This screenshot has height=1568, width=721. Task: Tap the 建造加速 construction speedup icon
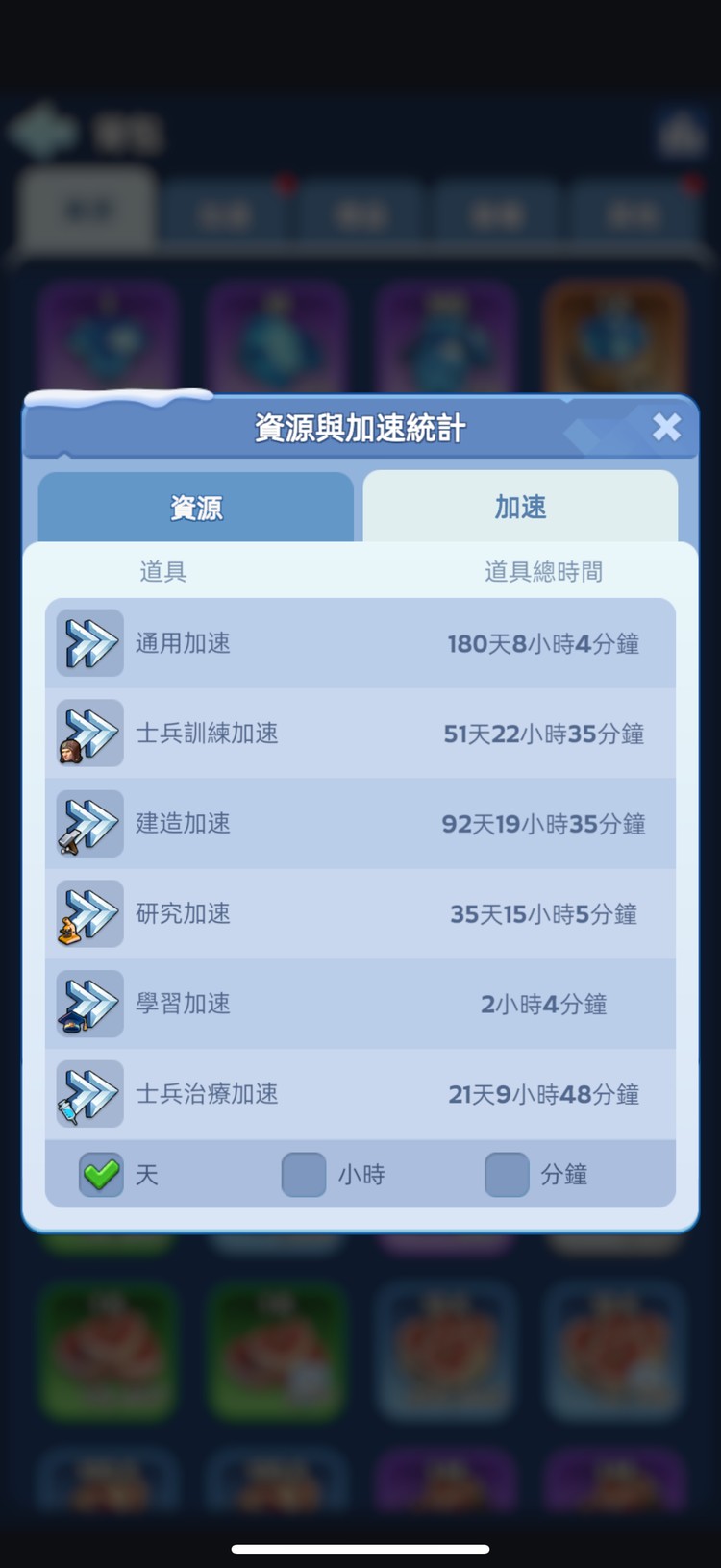(x=89, y=824)
